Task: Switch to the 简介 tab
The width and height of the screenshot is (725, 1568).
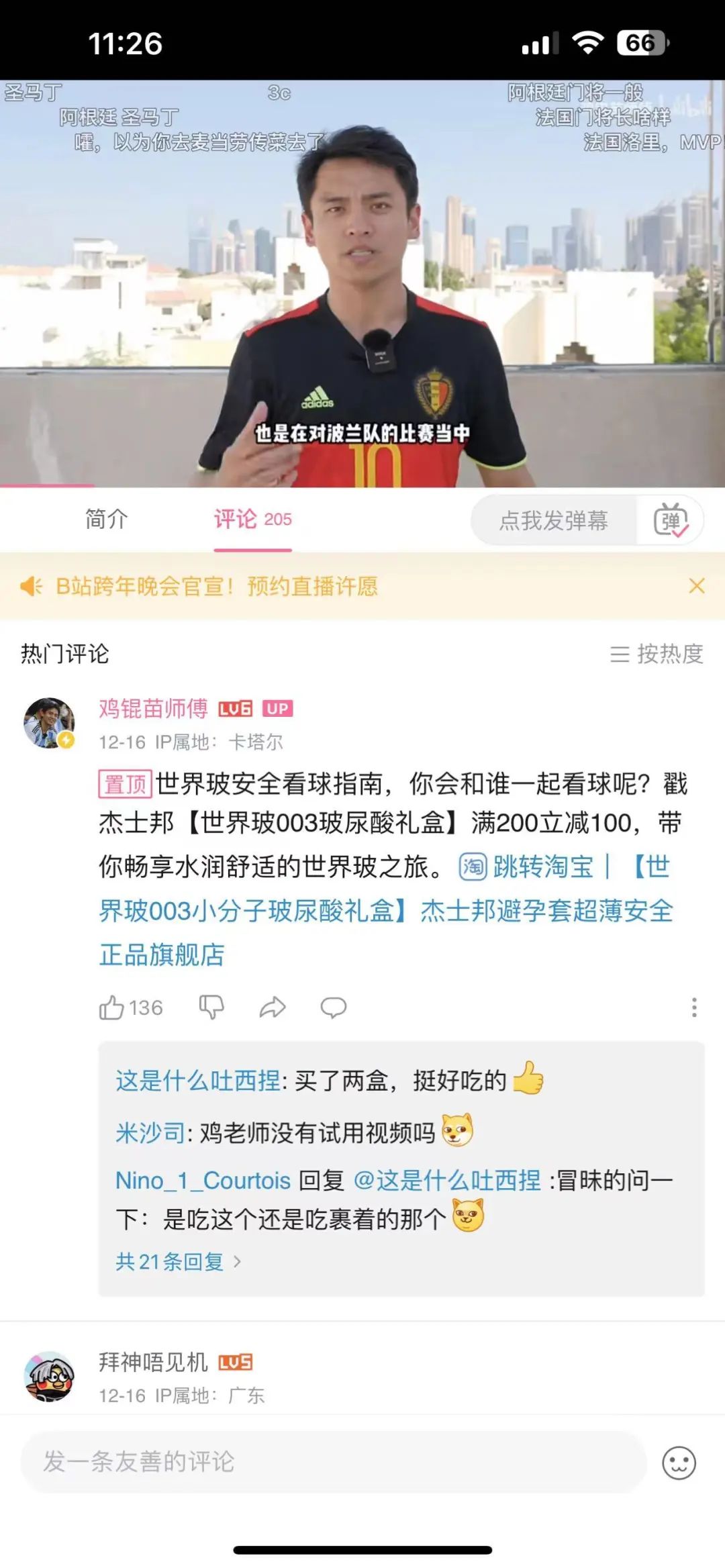Action: [x=106, y=519]
